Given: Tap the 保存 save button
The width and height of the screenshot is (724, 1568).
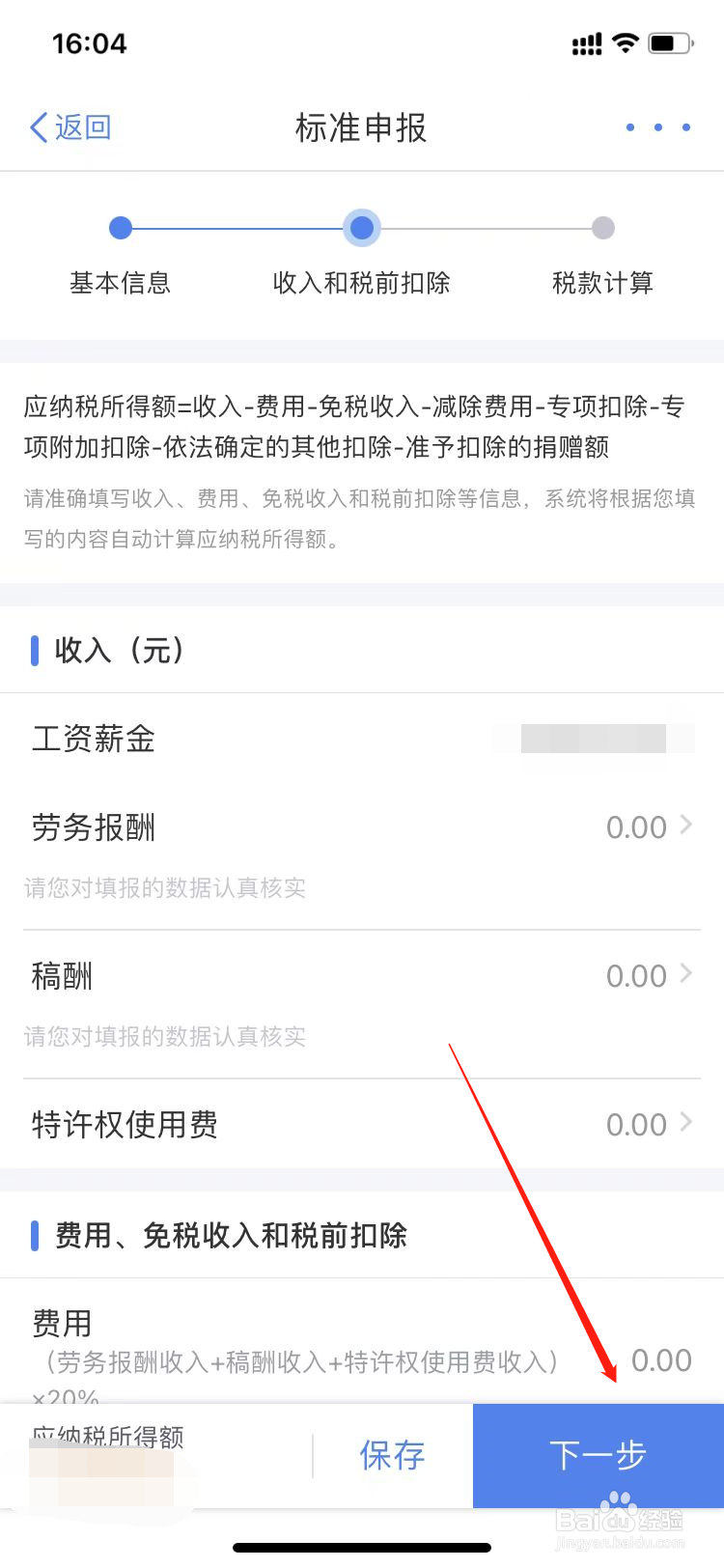Looking at the screenshot, I should 392,1456.
